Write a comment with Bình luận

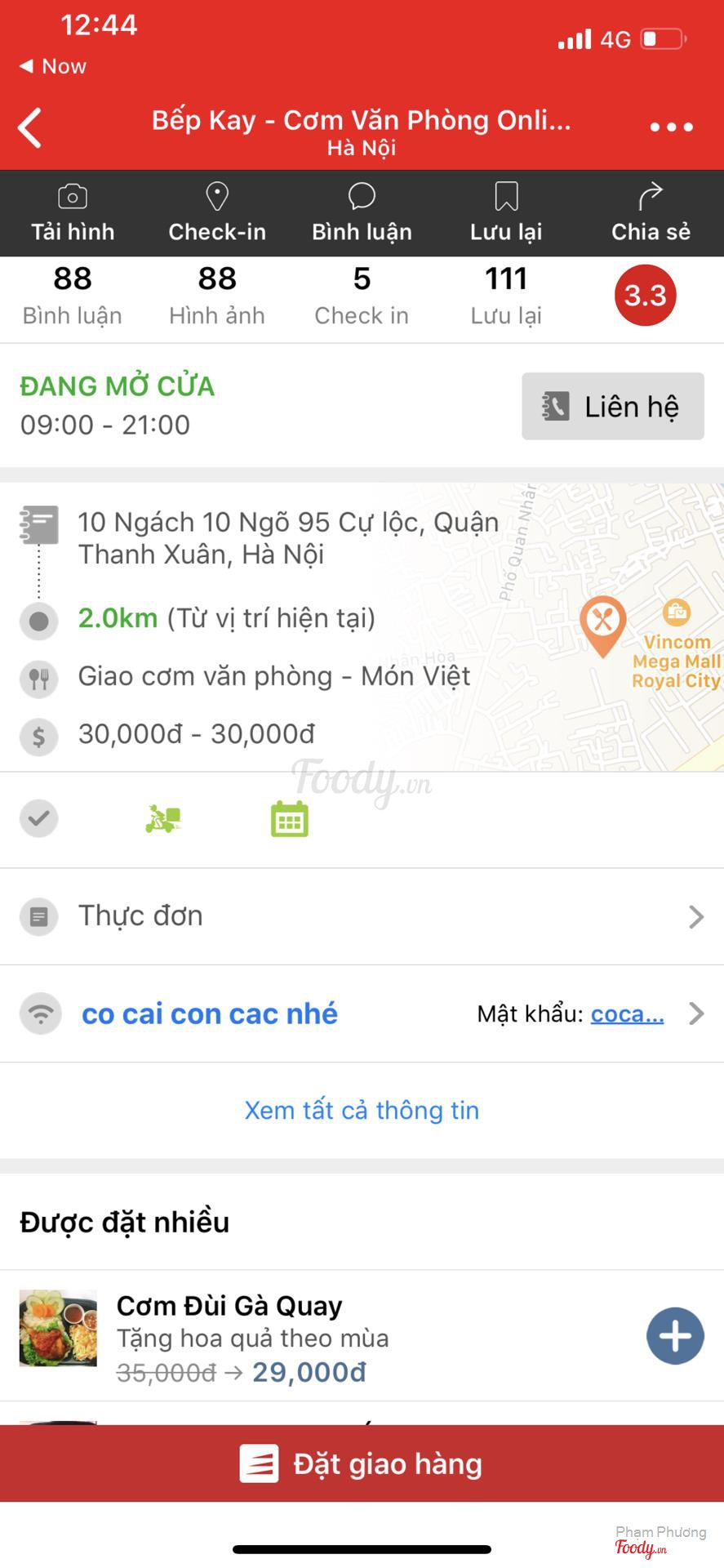362,213
